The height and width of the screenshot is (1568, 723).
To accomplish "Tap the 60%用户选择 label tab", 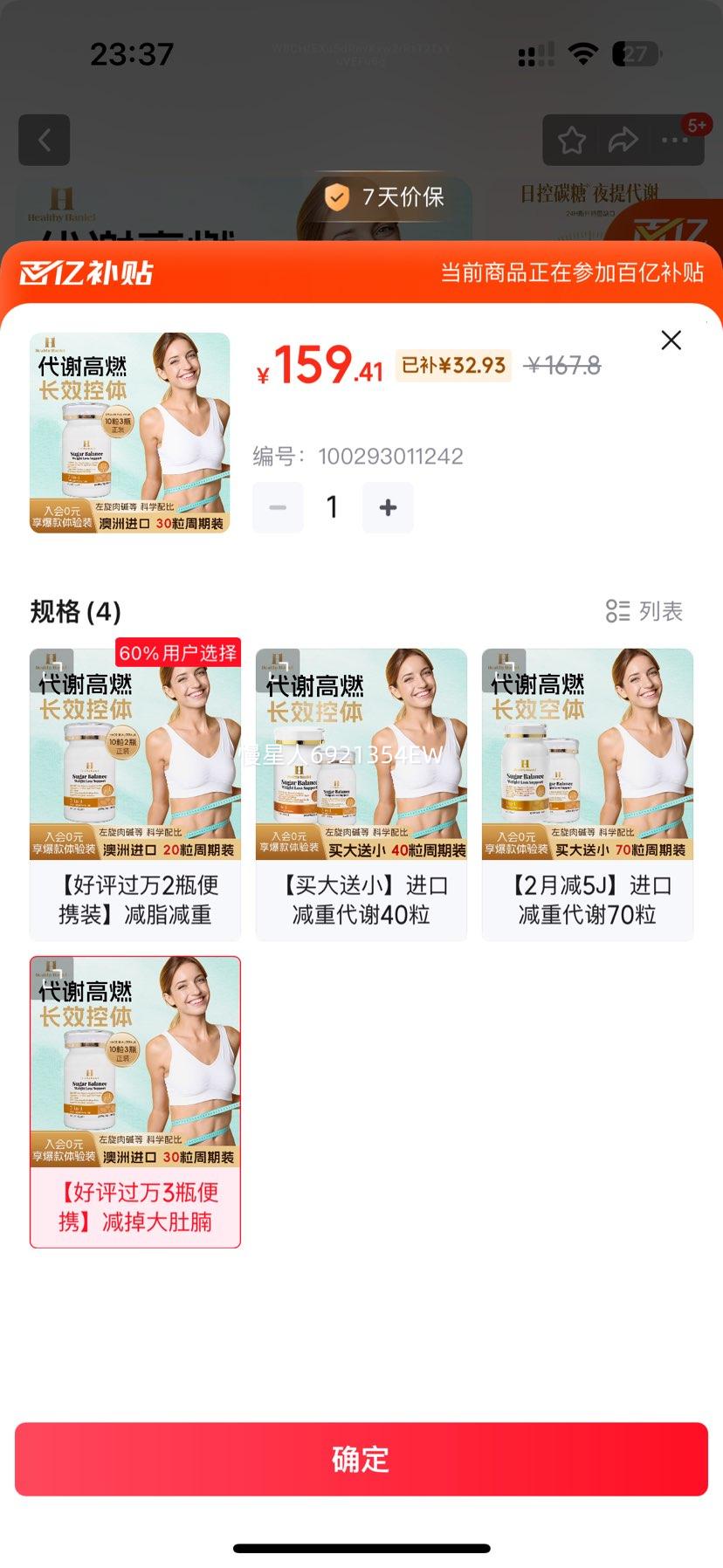I will point(177,654).
